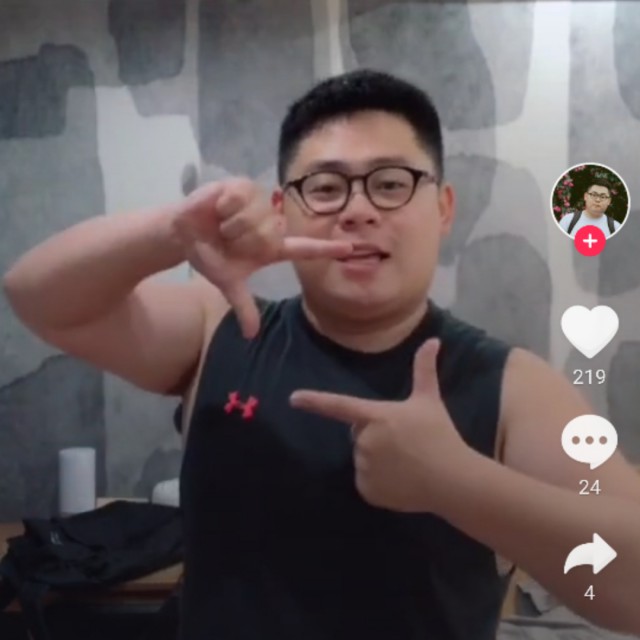
Task: Open the comments section
Action: point(589,442)
